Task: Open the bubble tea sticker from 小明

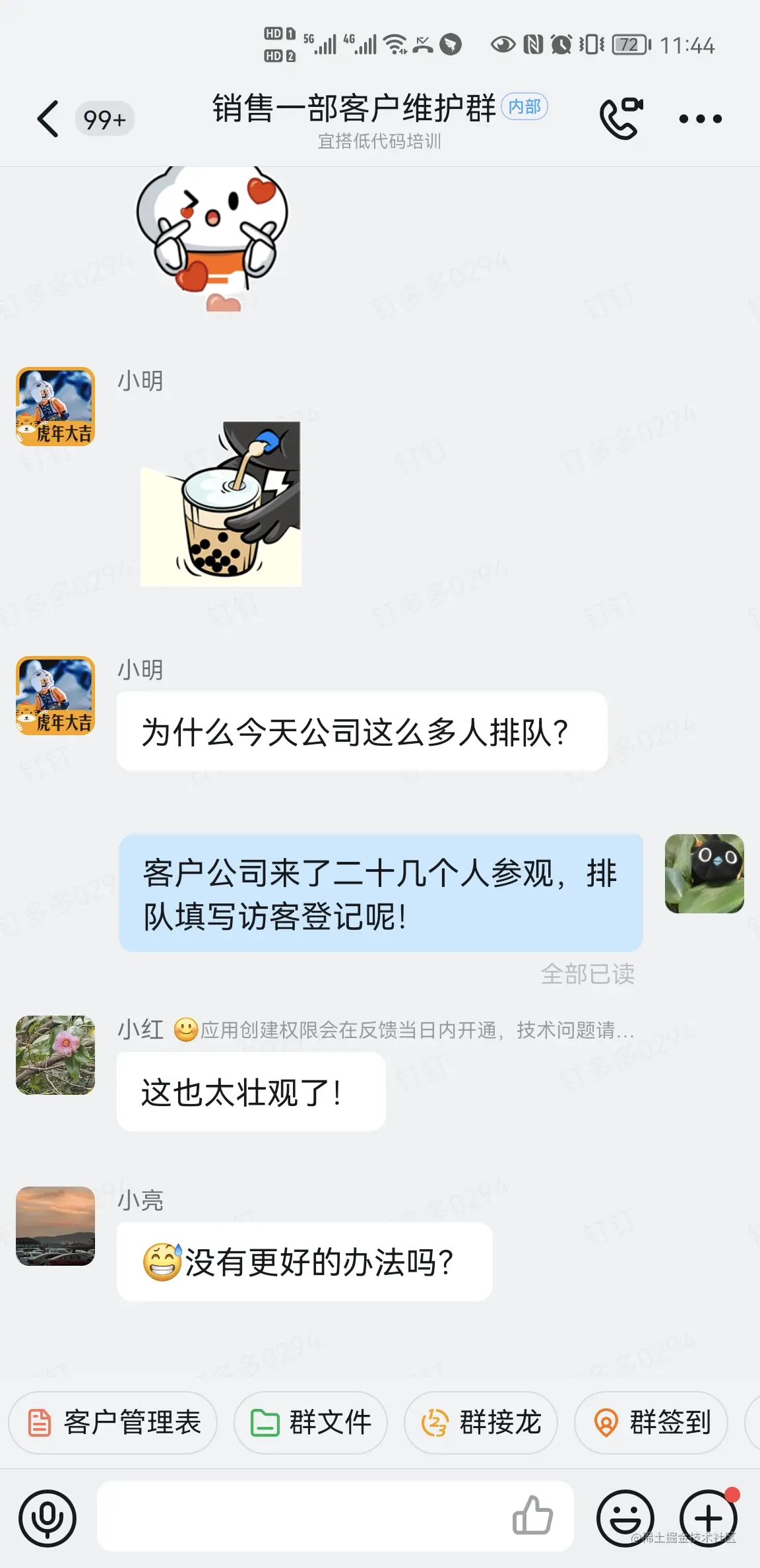Action: (221, 504)
